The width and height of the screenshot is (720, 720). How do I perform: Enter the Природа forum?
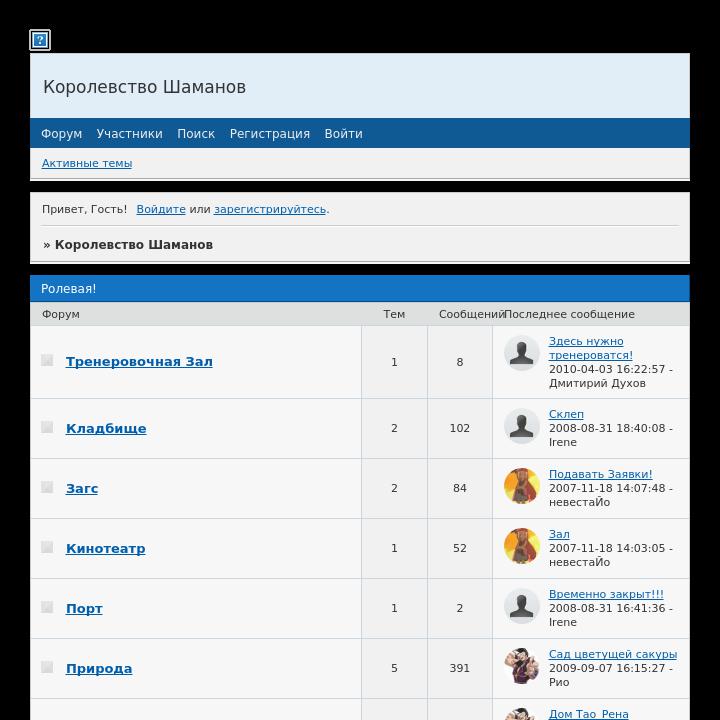coord(99,668)
